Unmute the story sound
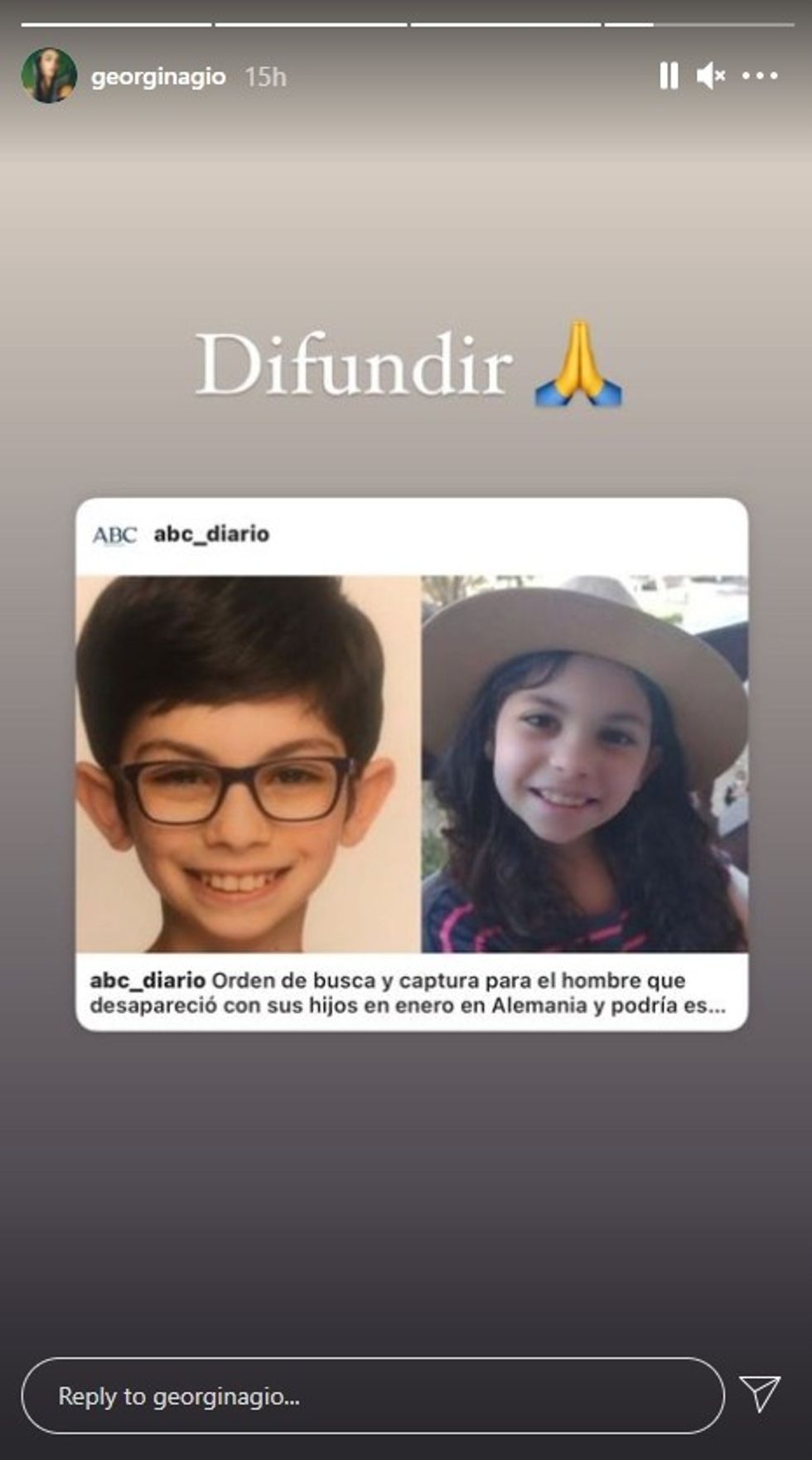This screenshot has height=1460, width=812. click(710, 76)
